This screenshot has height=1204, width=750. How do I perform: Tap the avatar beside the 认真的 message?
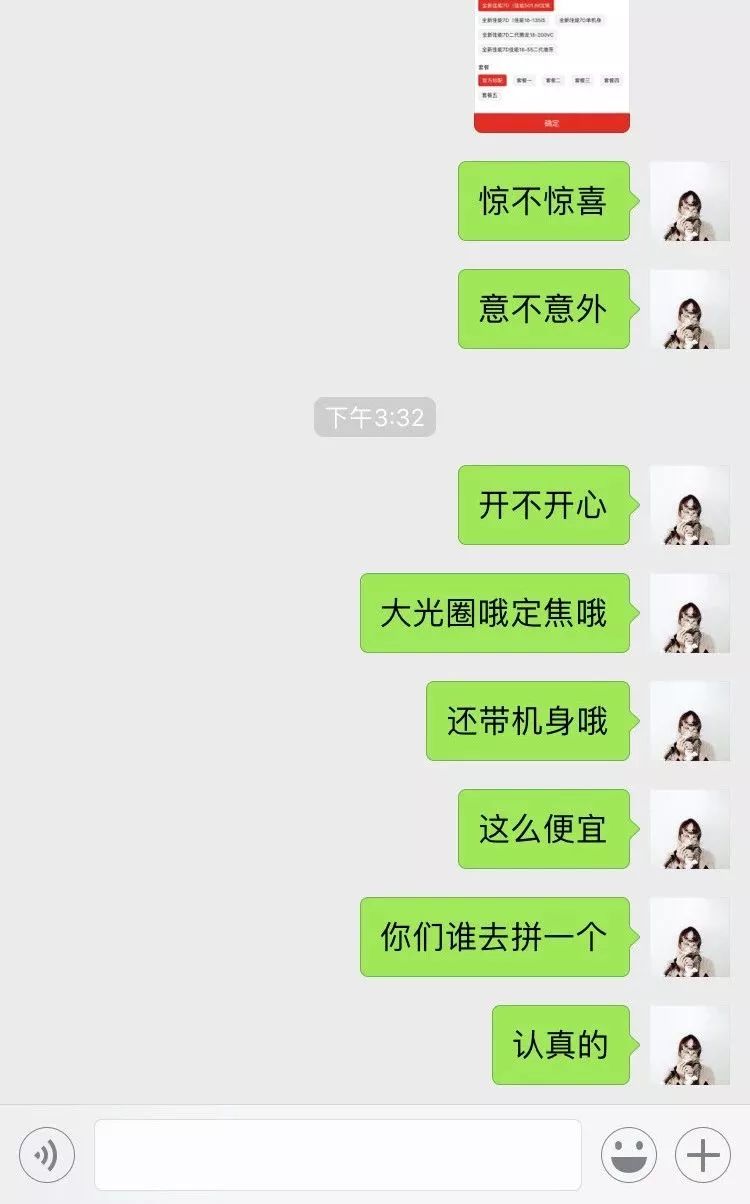point(690,1045)
